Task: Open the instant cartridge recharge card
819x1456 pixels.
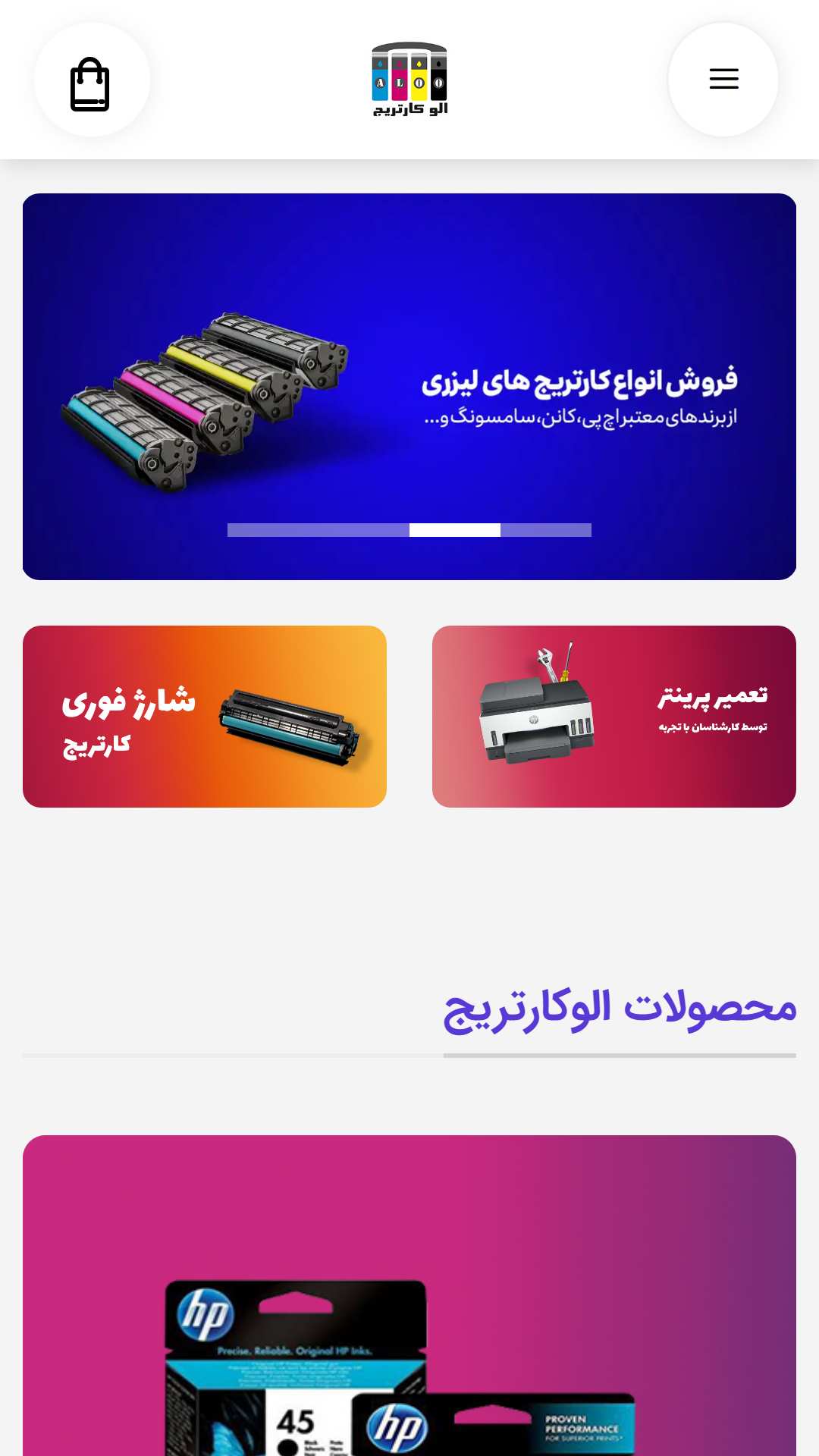Action: pos(205,717)
